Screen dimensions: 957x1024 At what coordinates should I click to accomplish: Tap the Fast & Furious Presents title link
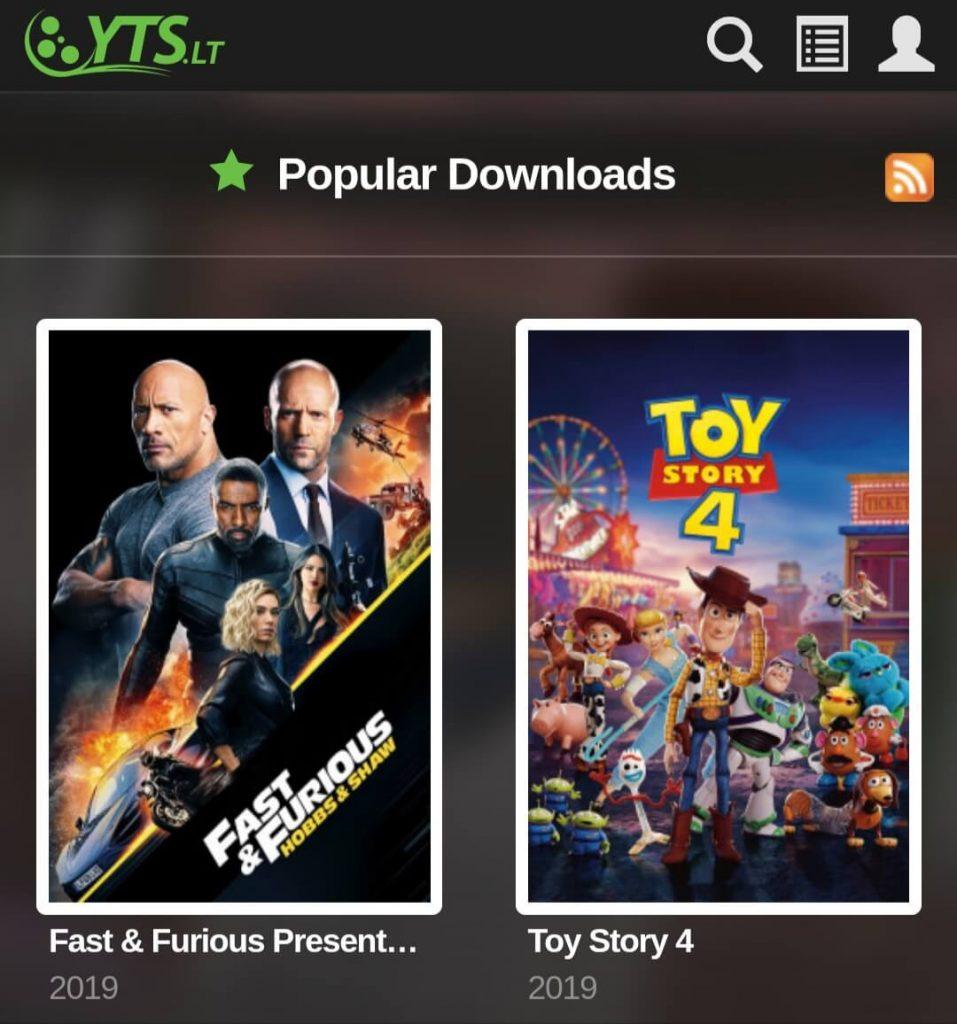pyautogui.click(x=233, y=941)
